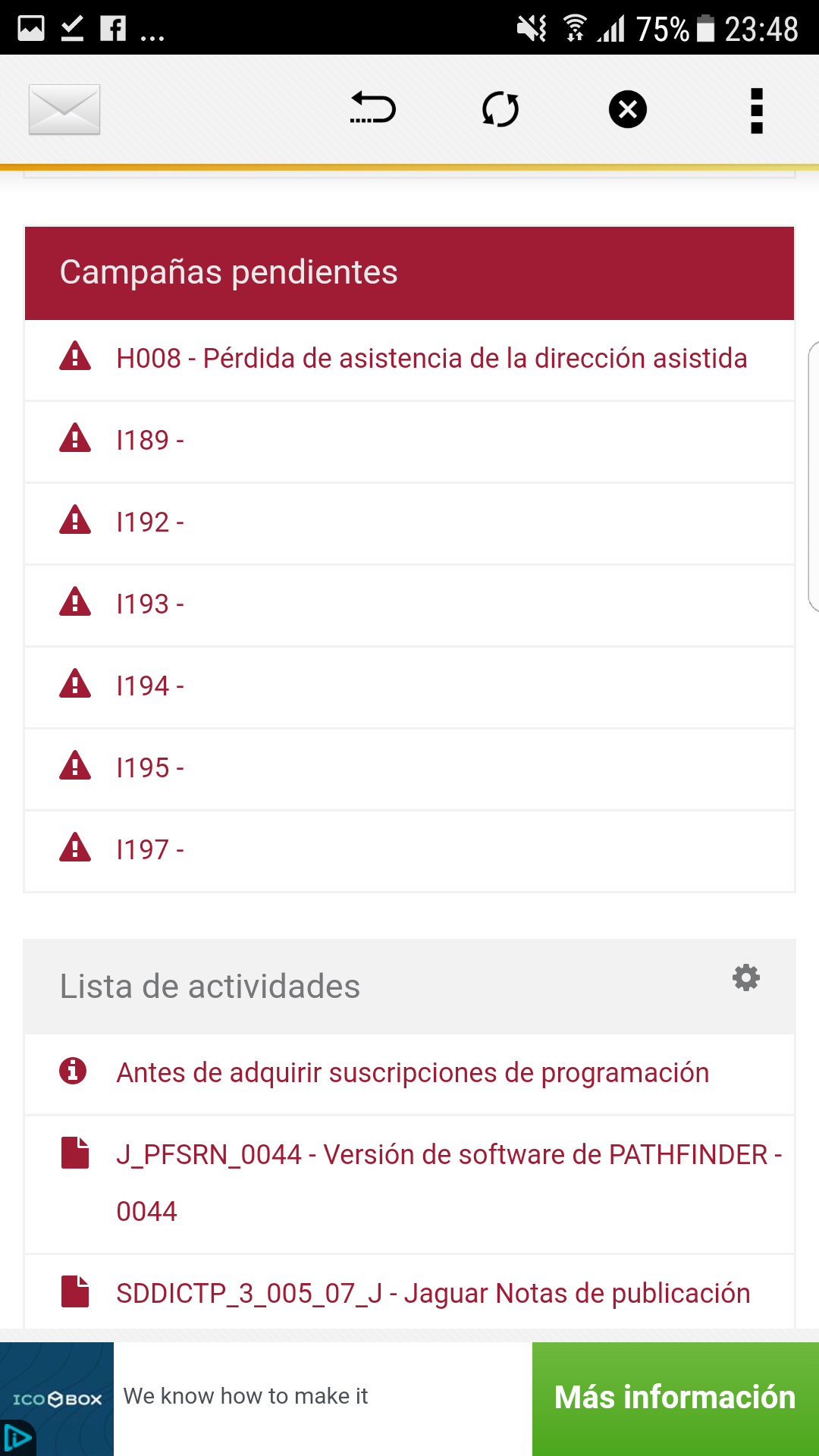Select pending campaign I192

(150, 522)
